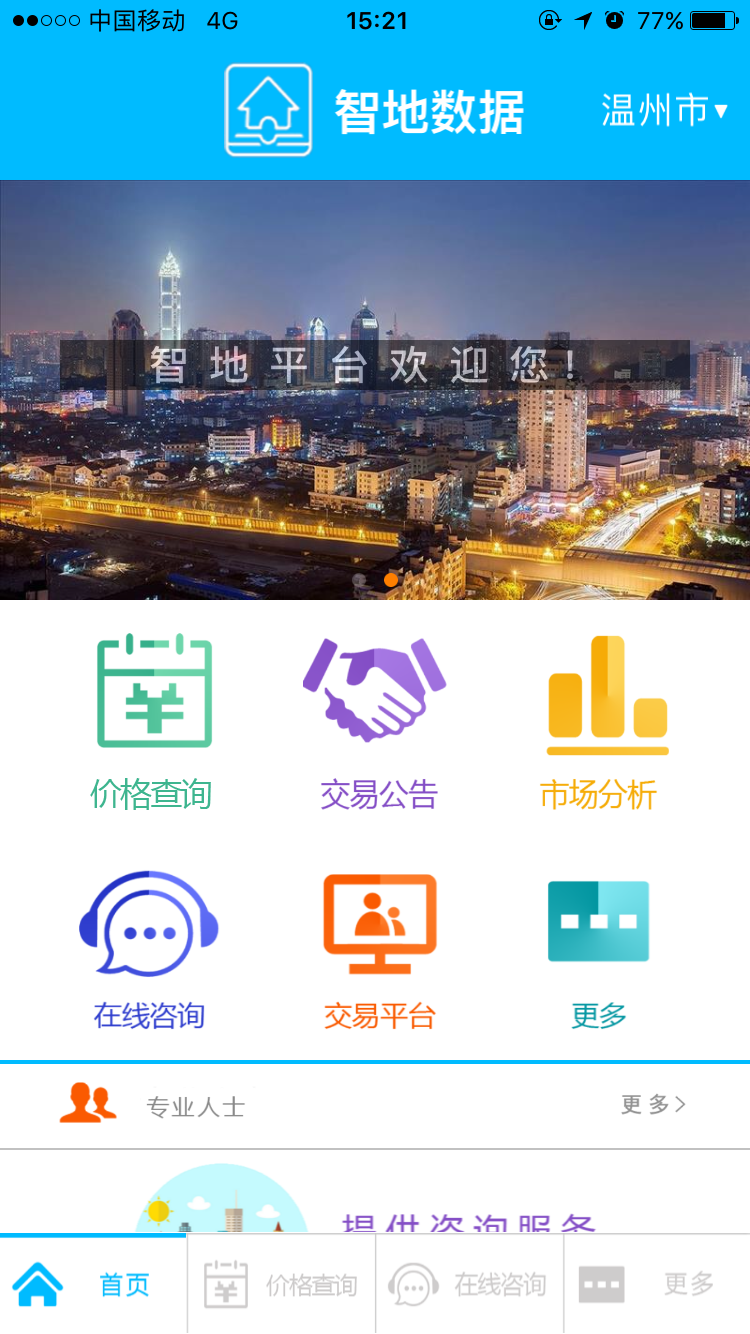The image size is (750, 1334).
Task: Open 交易公告 announcements
Action: click(378, 722)
